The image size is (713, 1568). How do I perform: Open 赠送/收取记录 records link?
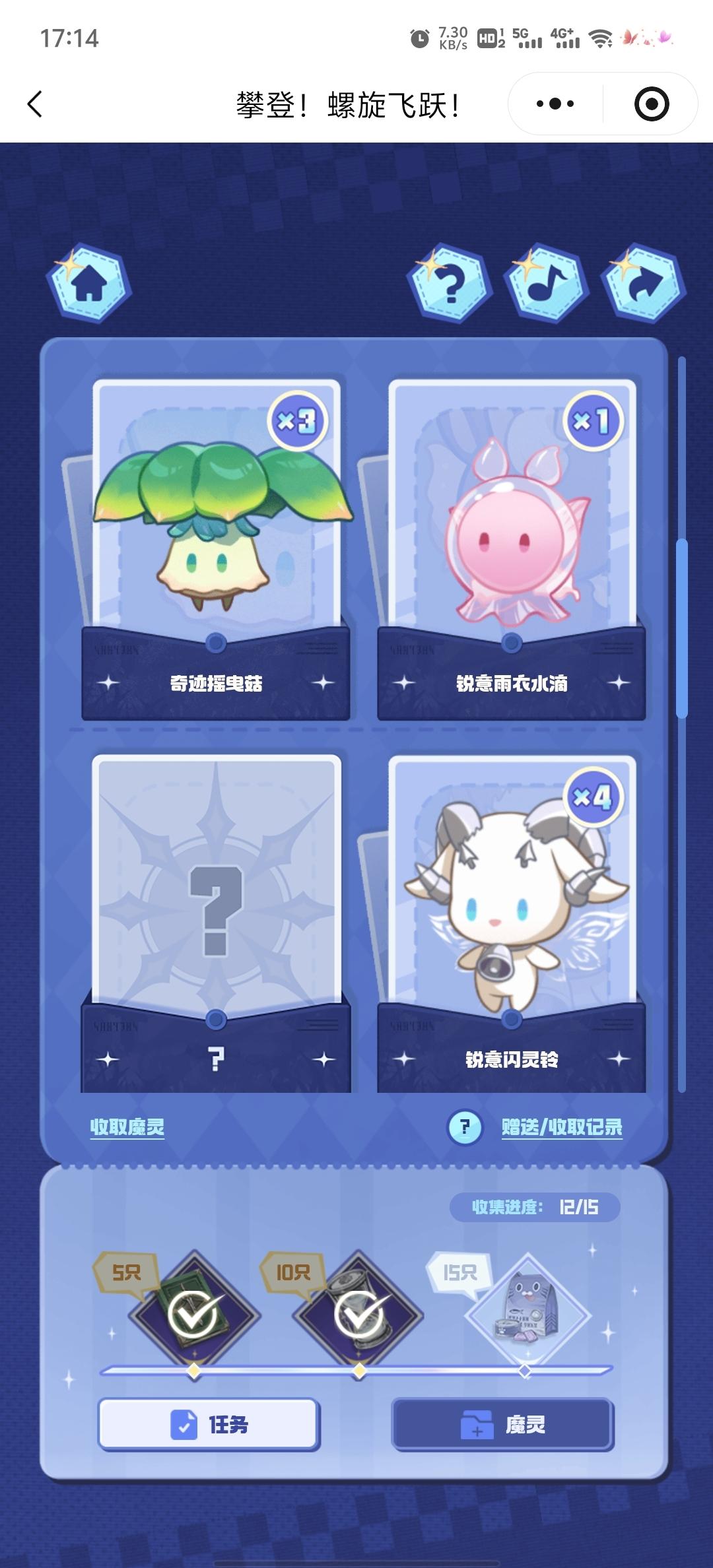point(562,1127)
